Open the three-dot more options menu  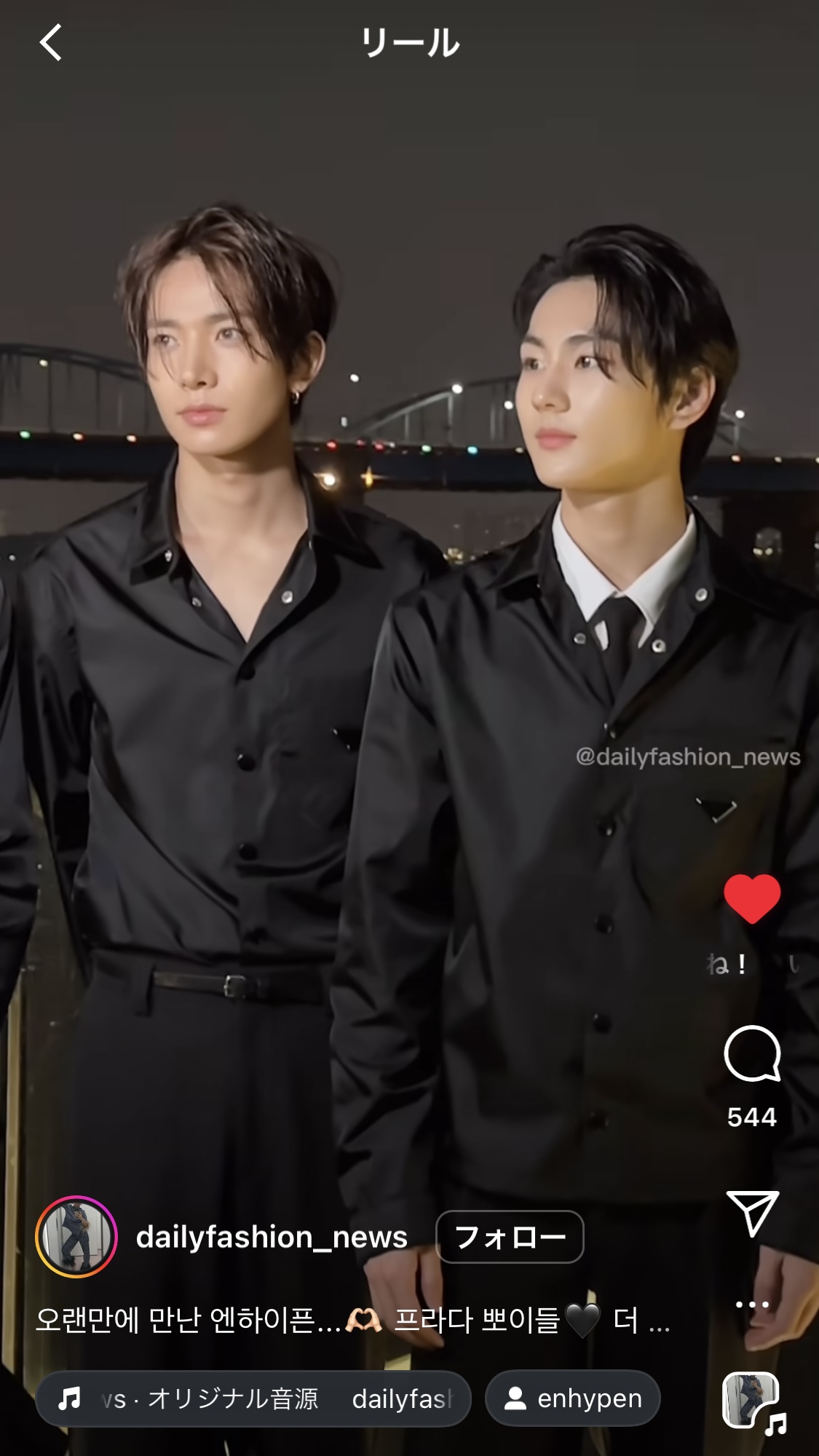(x=752, y=1304)
